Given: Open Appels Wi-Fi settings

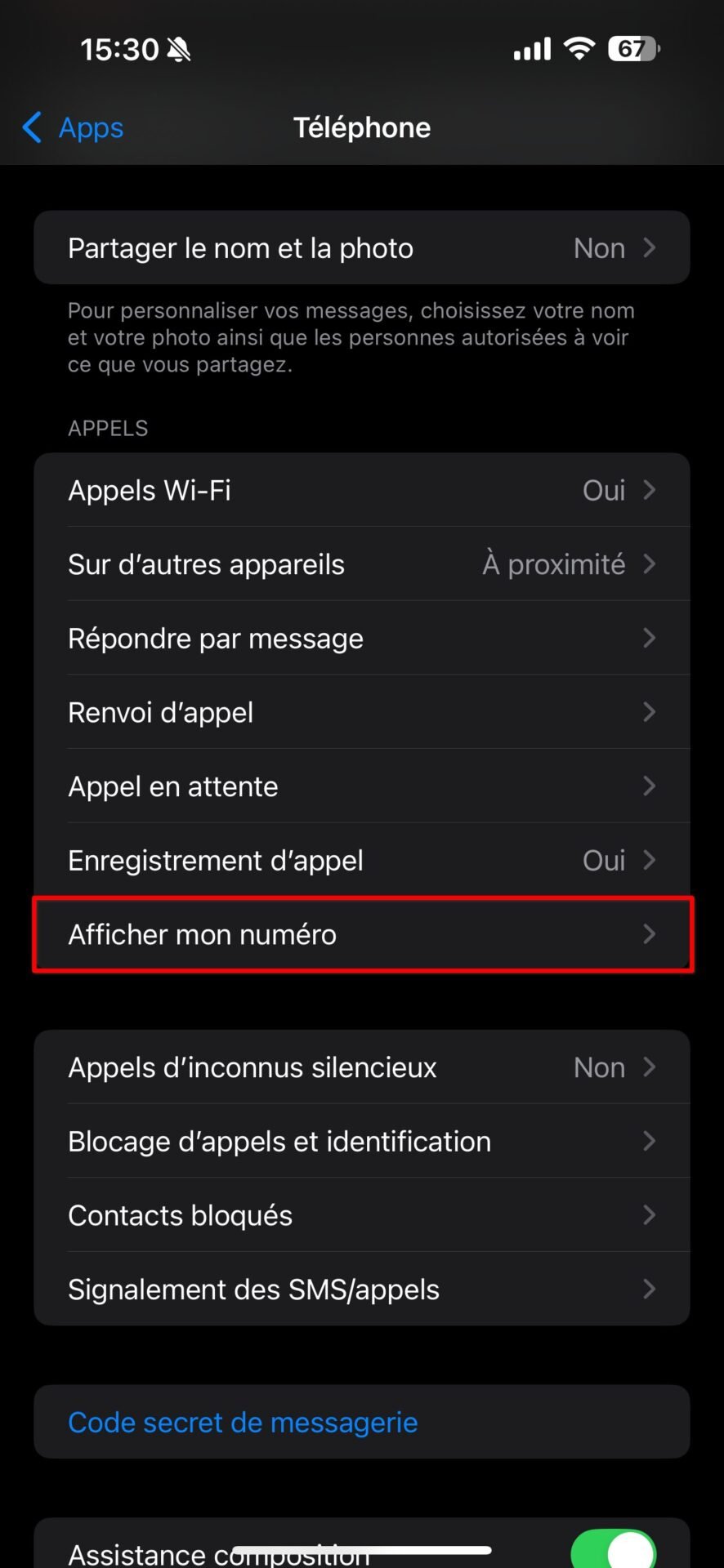Looking at the screenshot, I should pyautogui.click(x=362, y=490).
